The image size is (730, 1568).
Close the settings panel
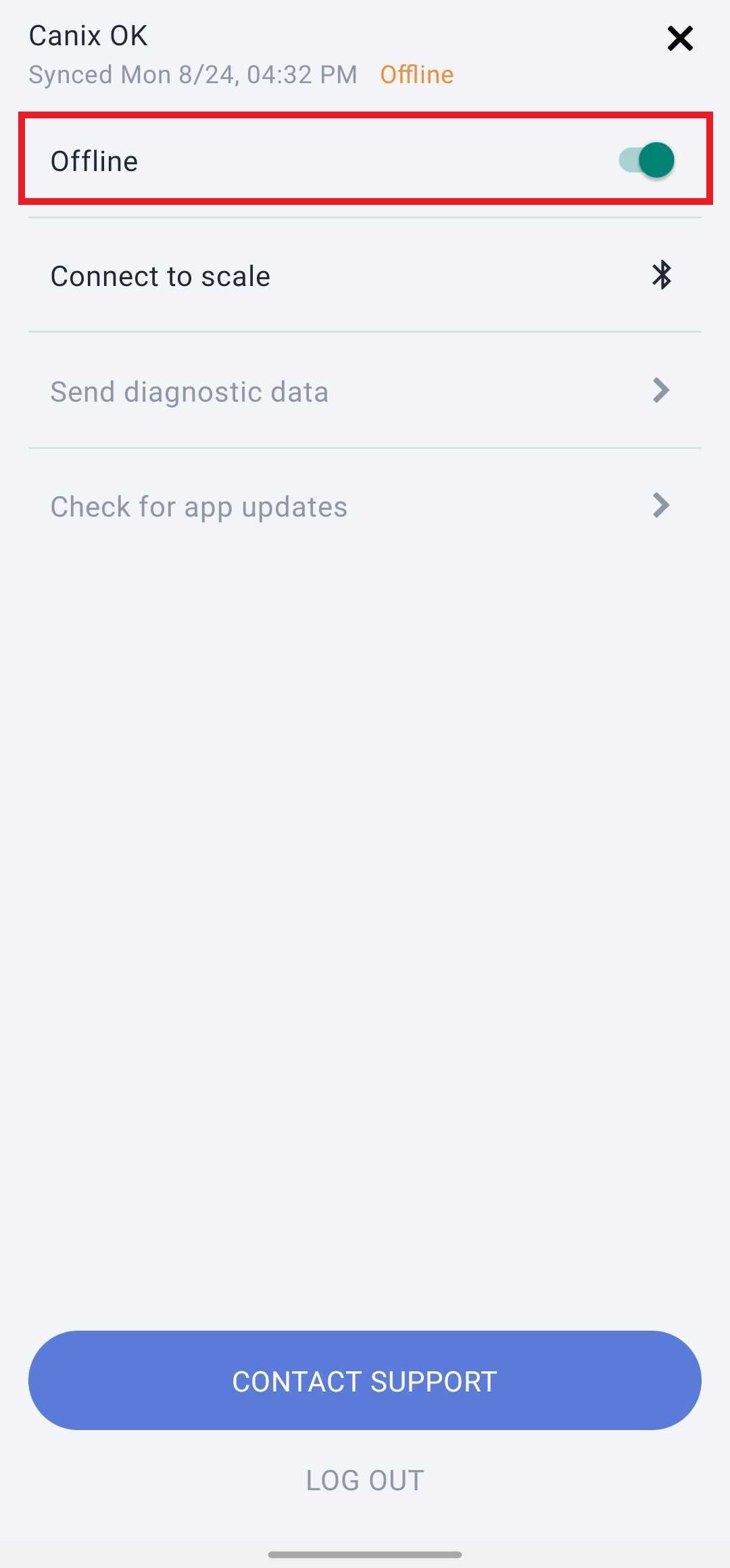[680, 39]
